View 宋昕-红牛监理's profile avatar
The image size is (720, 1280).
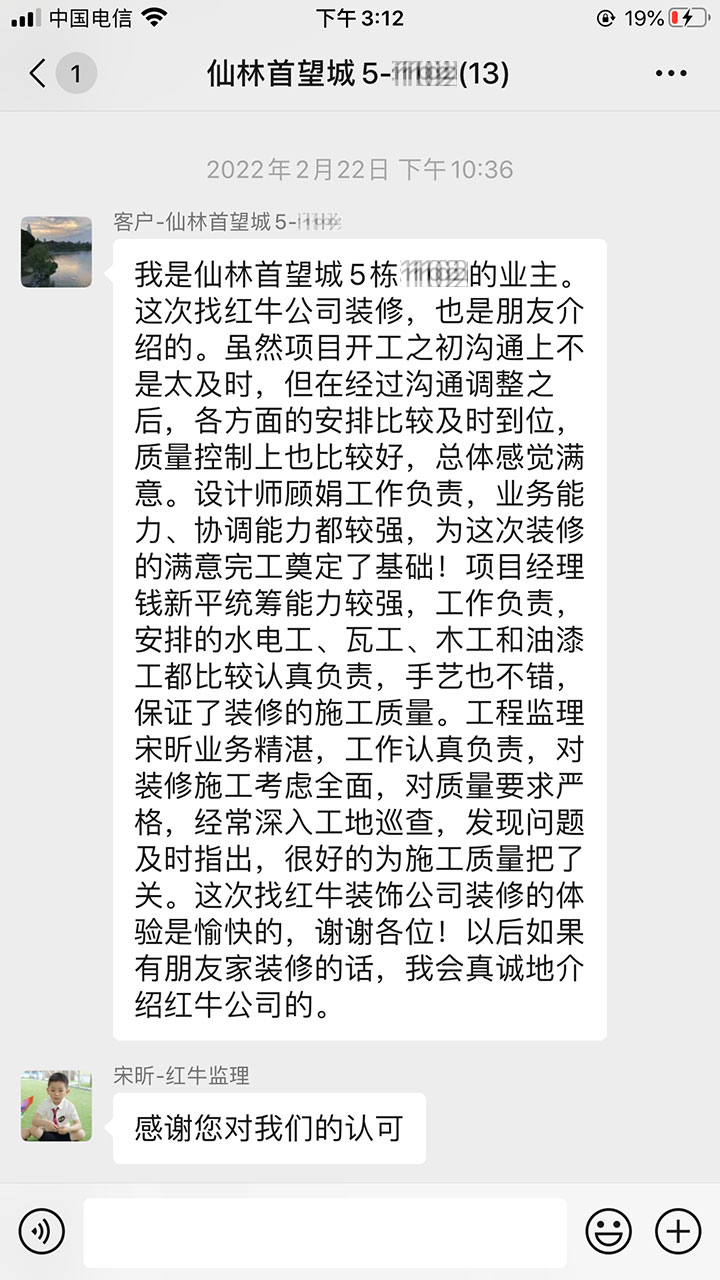tap(56, 1105)
